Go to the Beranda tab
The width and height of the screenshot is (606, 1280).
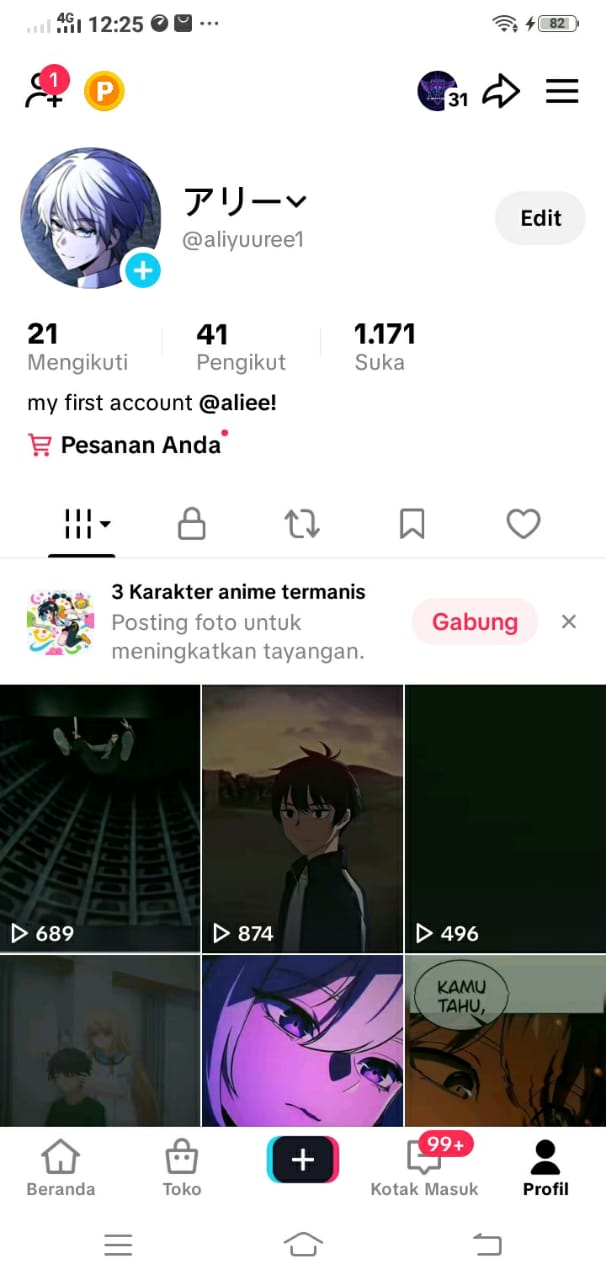[x=61, y=1170]
